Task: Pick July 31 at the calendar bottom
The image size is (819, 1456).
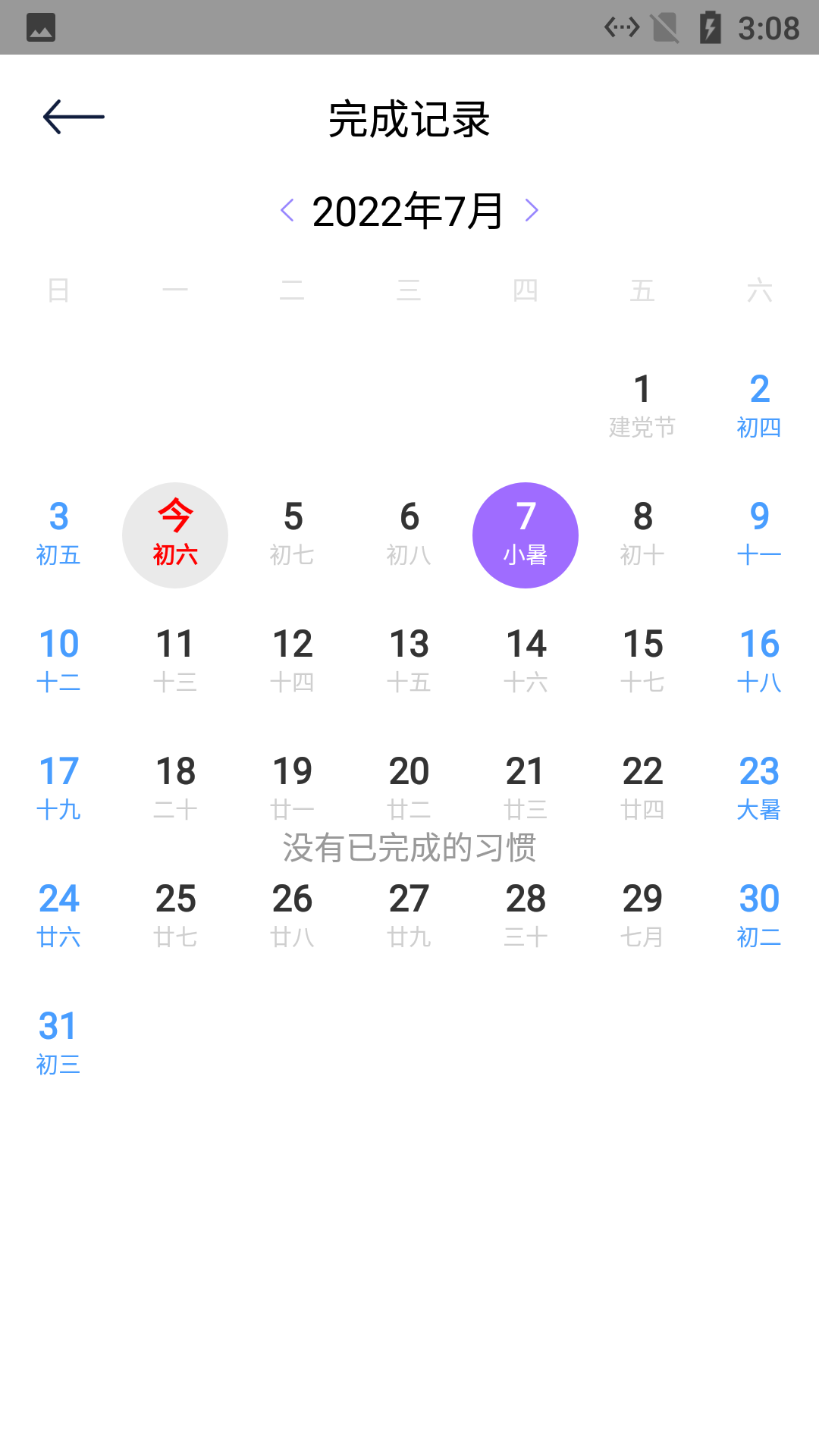Action: (59, 1041)
